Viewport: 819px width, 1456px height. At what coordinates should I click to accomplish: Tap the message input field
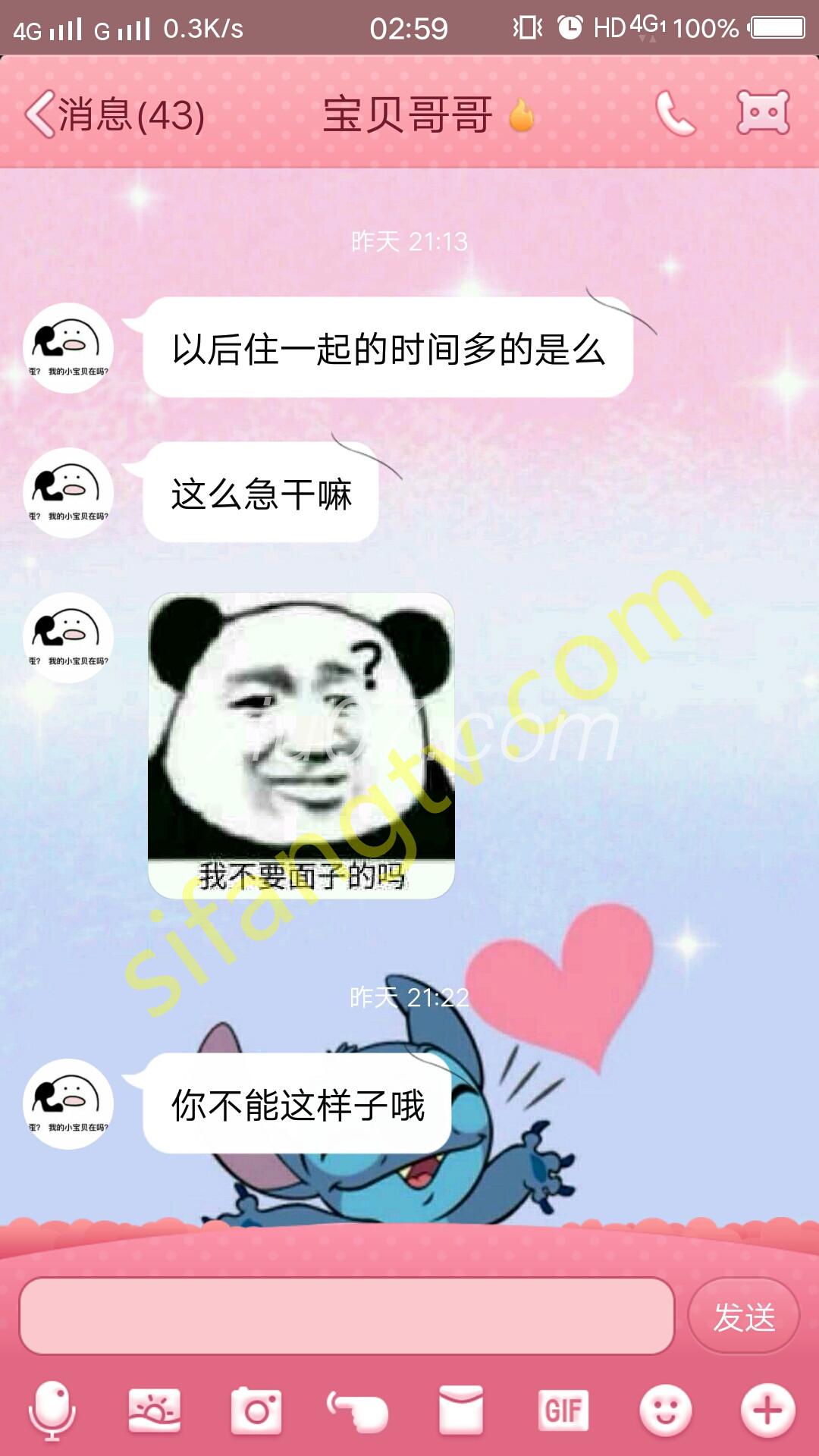click(347, 1316)
